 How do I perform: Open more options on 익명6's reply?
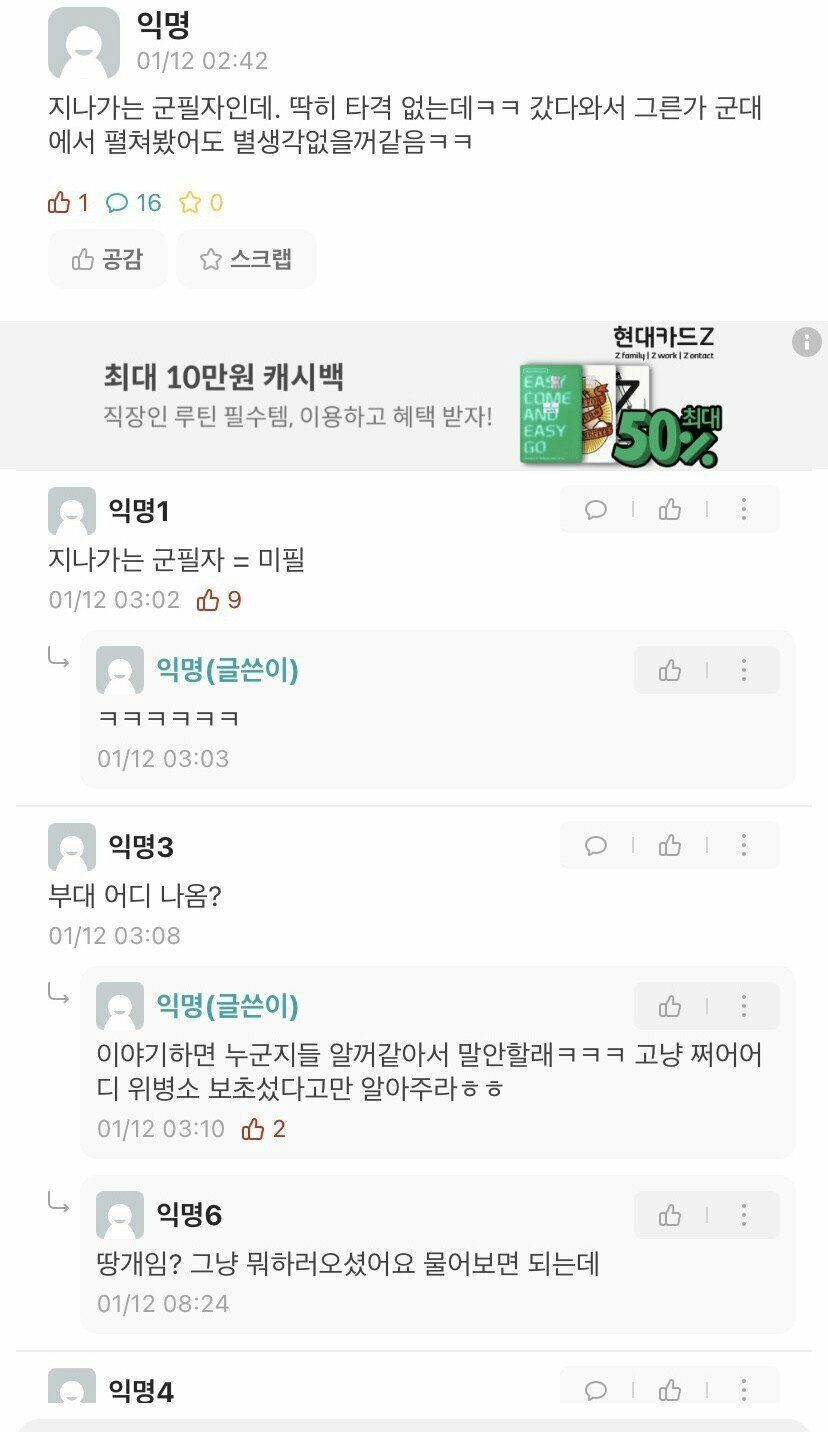click(x=743, y=1215)
